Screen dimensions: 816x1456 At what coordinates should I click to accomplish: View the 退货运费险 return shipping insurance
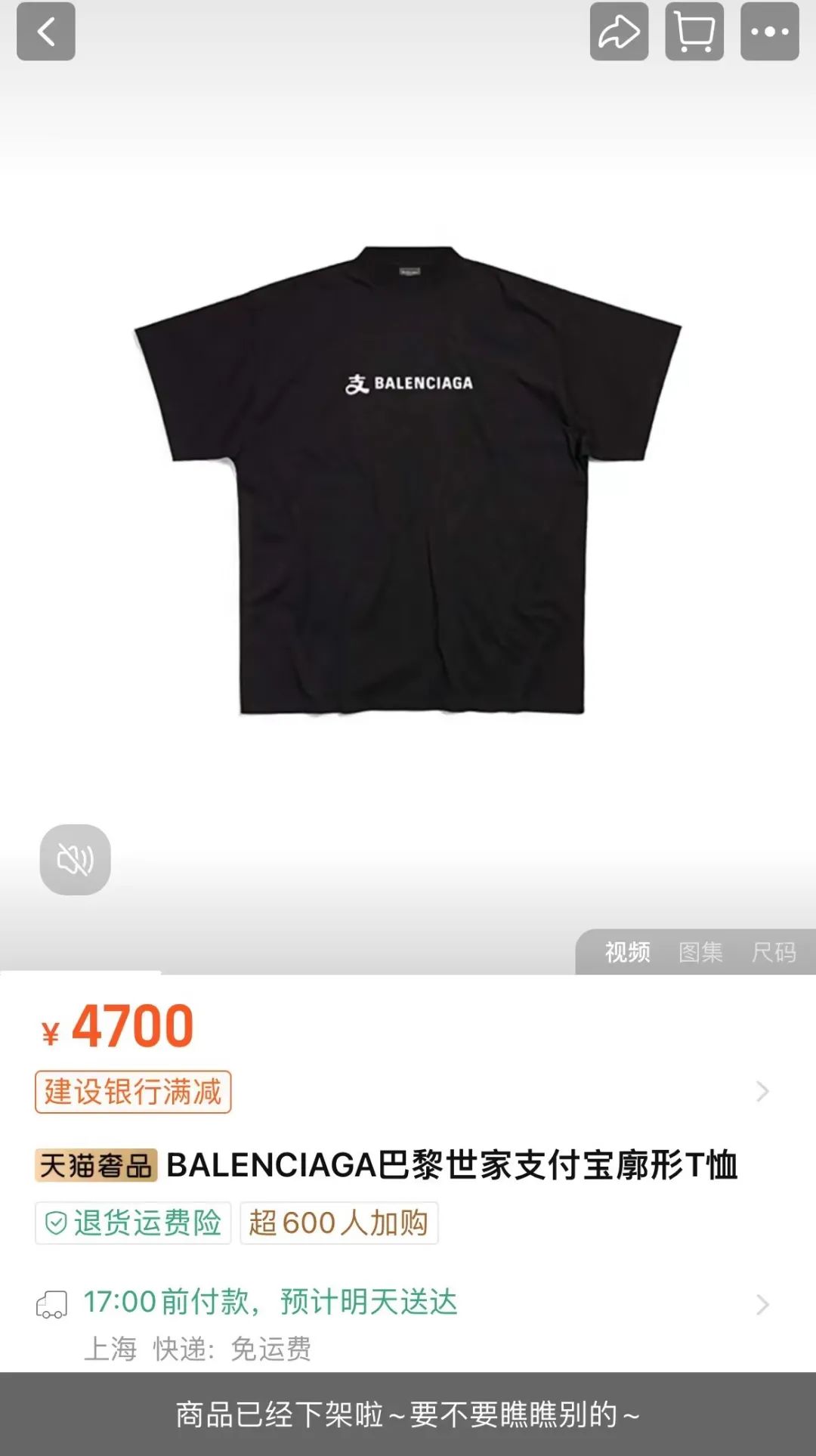[133, 1223]
